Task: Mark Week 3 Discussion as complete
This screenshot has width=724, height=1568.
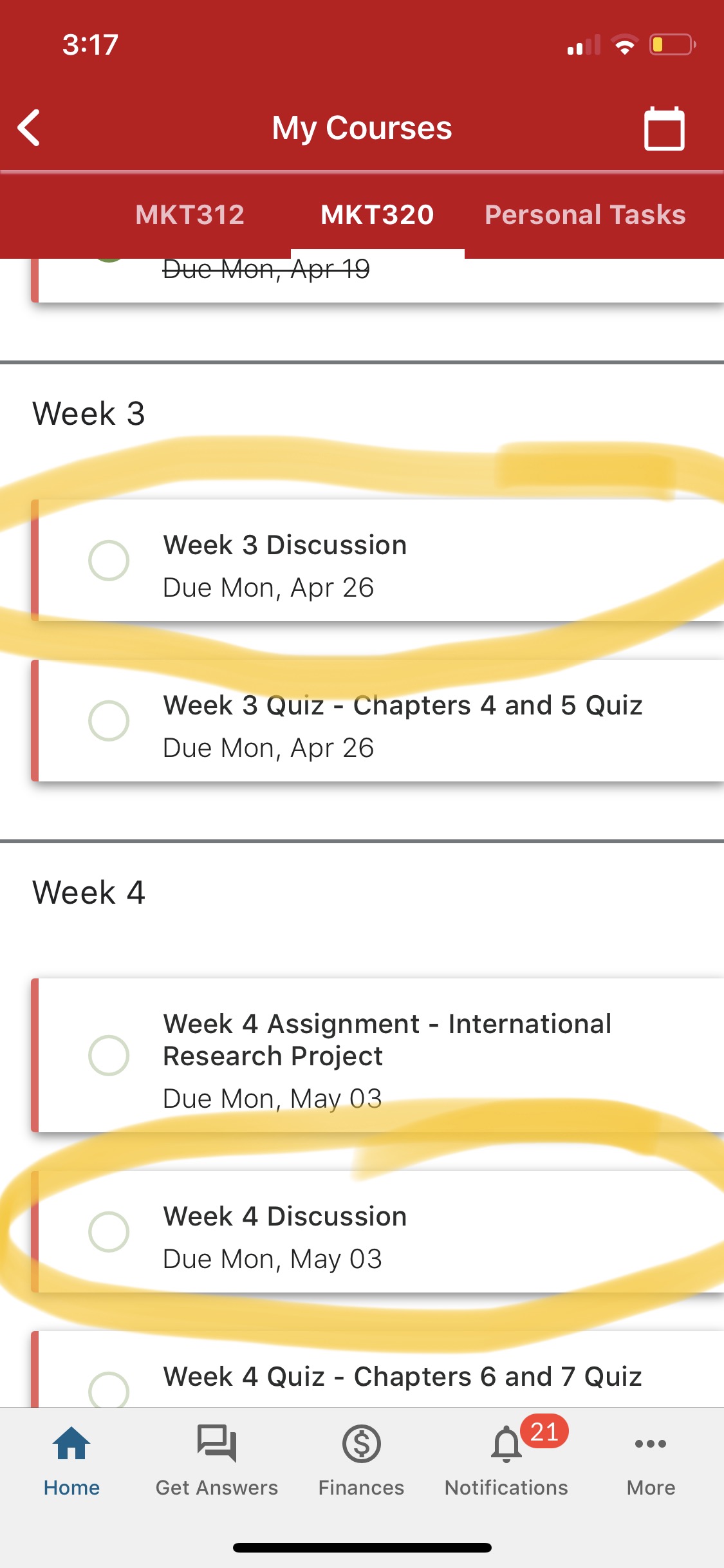Action: pyautogui.click(x=109, y=561)
